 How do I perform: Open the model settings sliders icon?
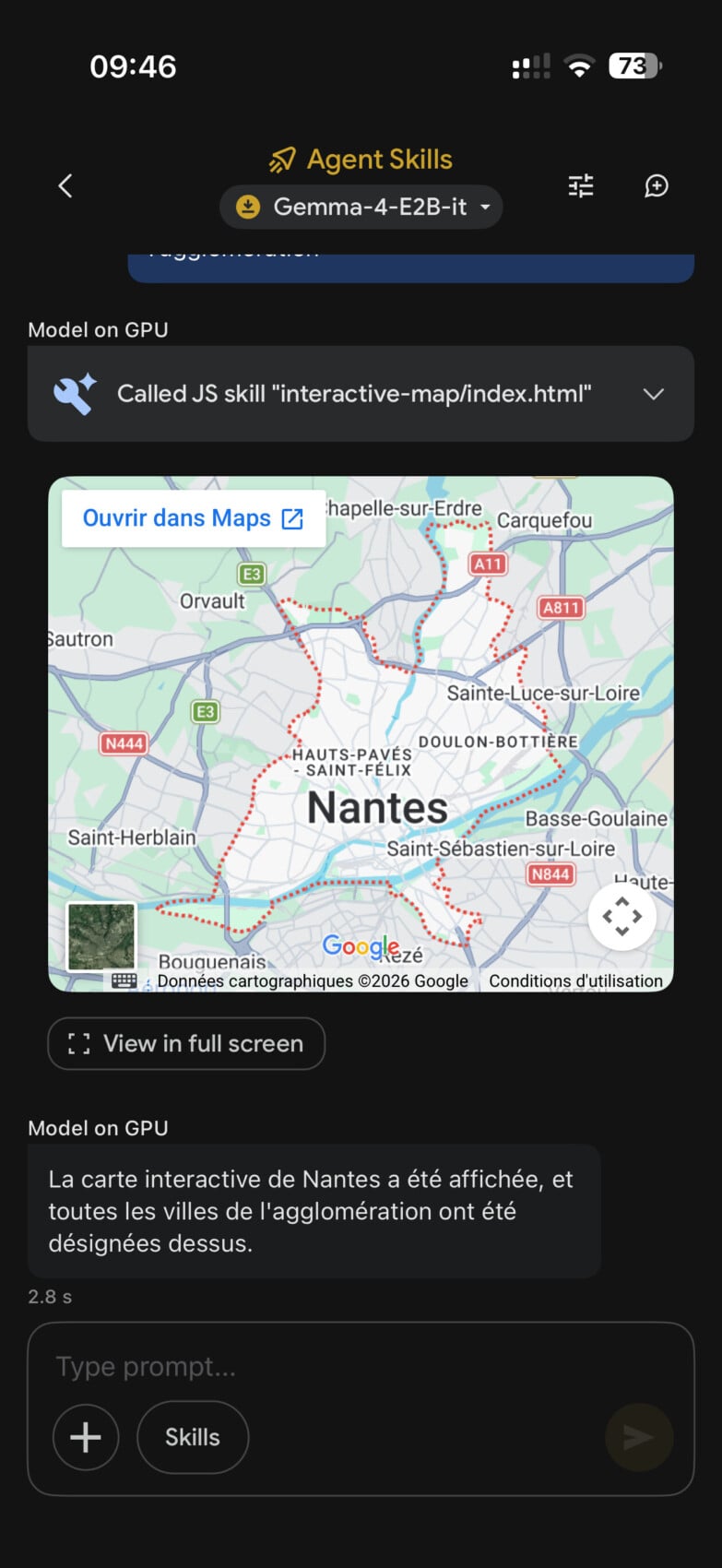click(581, 186)
